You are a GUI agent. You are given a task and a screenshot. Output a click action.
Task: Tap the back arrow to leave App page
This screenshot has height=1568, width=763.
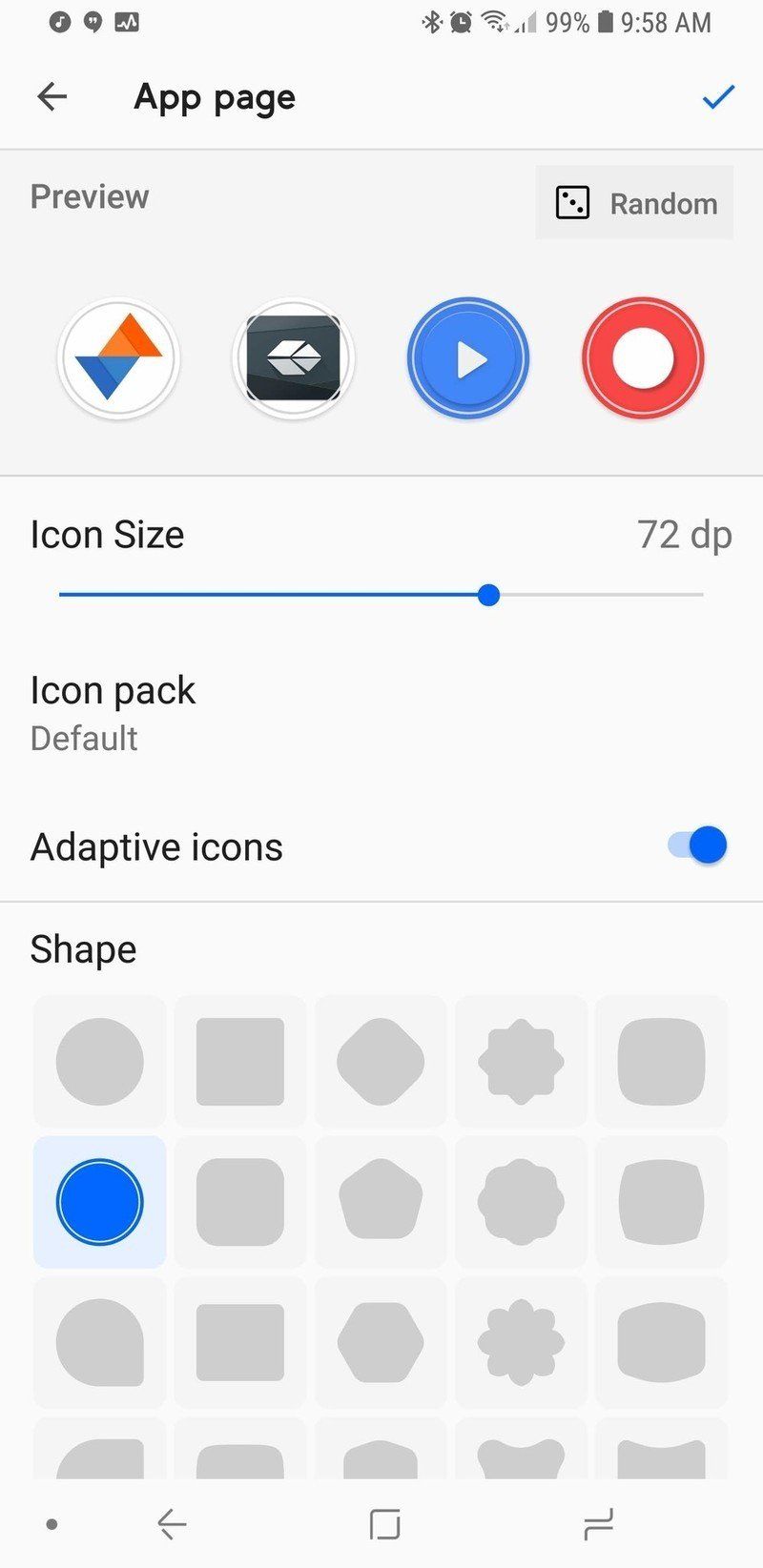point(52,96)
